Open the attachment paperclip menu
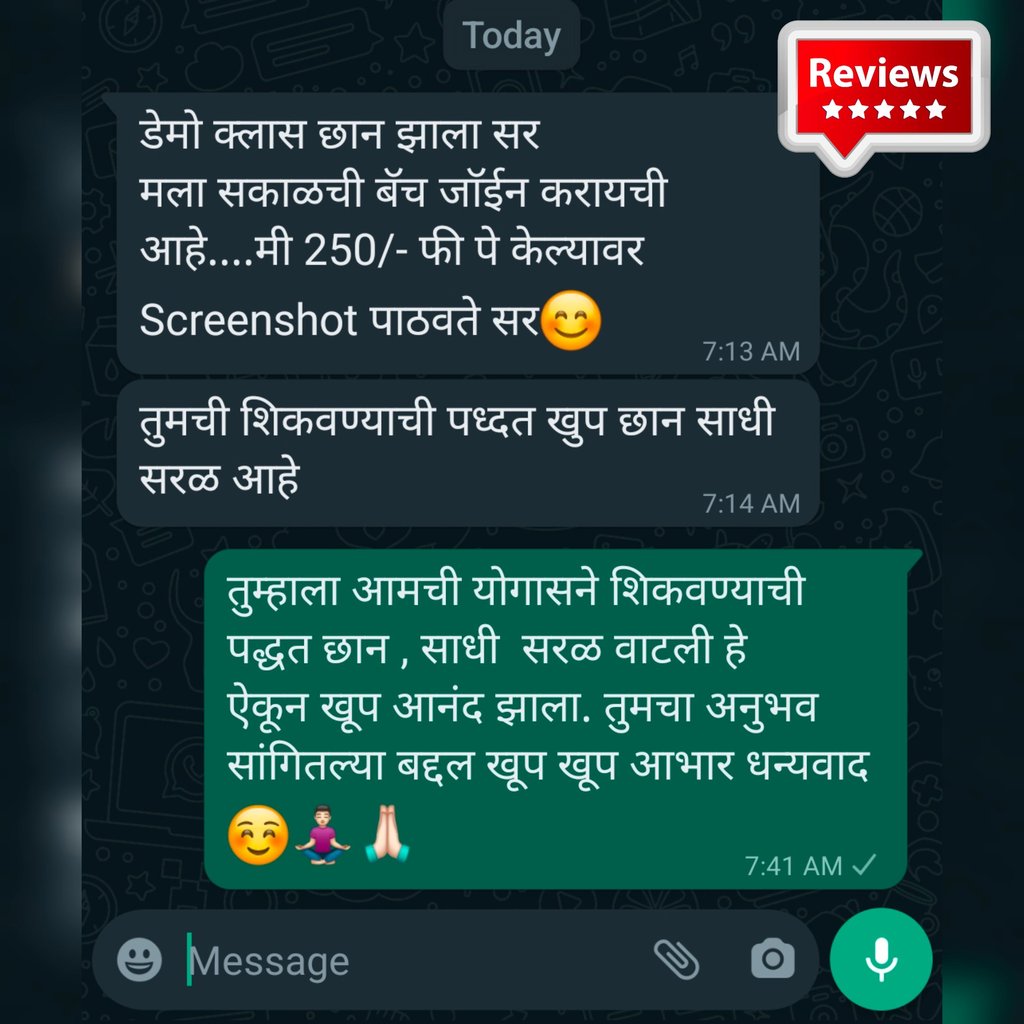 (x=677, y=960)
